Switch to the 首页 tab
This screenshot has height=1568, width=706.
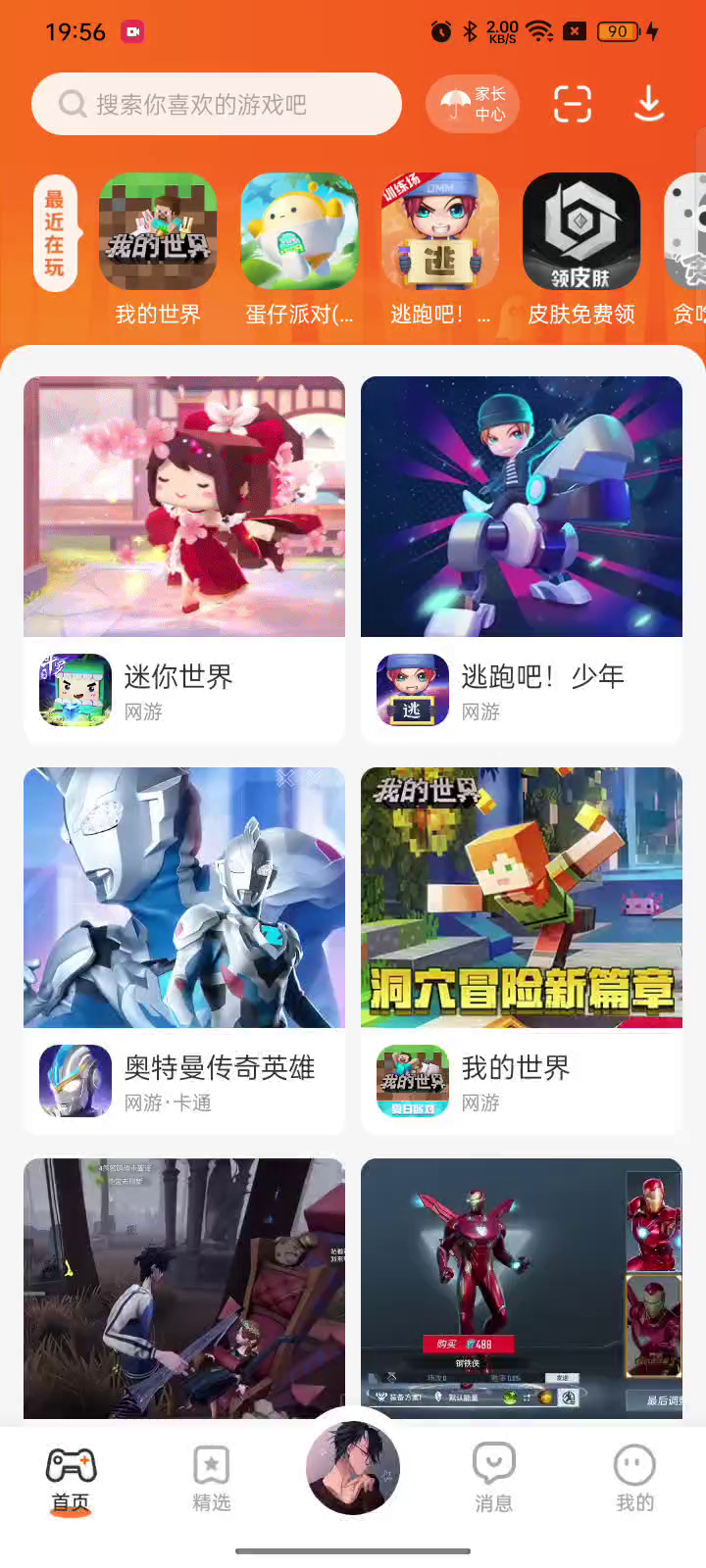71,1480
